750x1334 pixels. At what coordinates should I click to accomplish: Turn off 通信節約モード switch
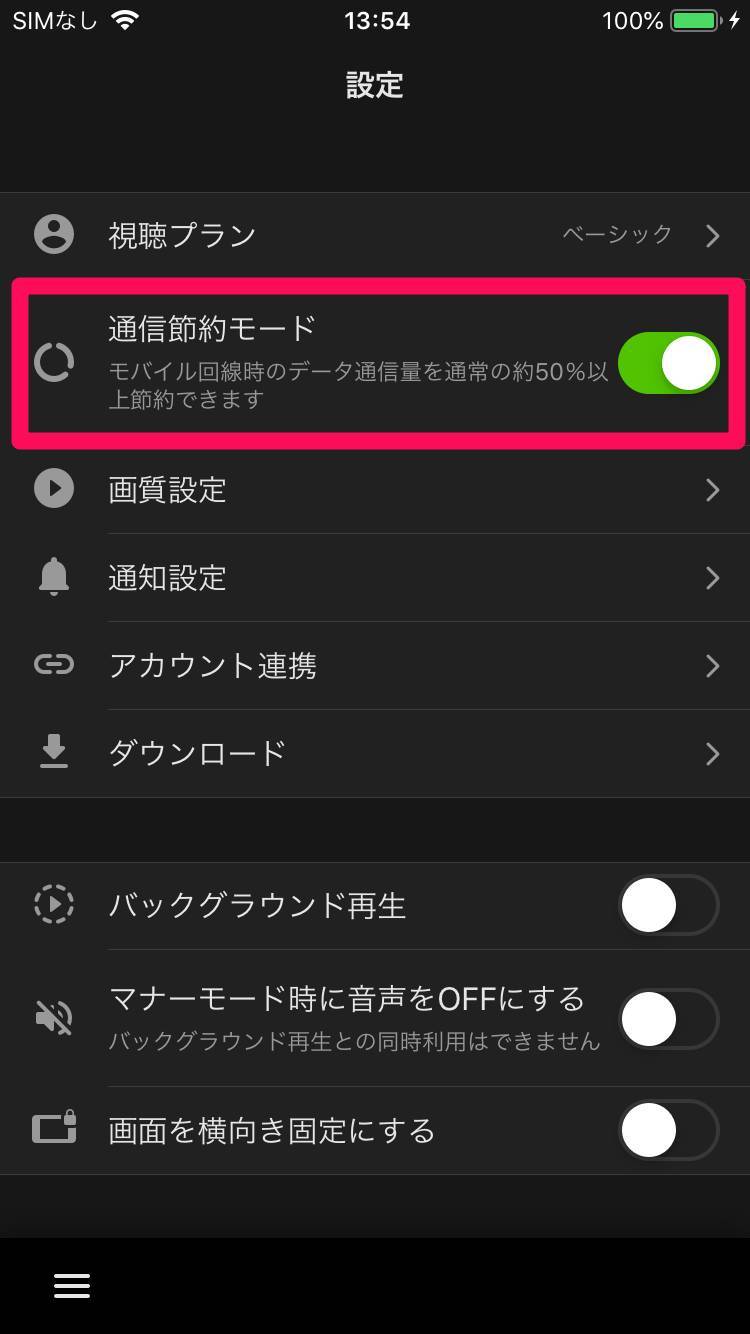coord(668,363)
